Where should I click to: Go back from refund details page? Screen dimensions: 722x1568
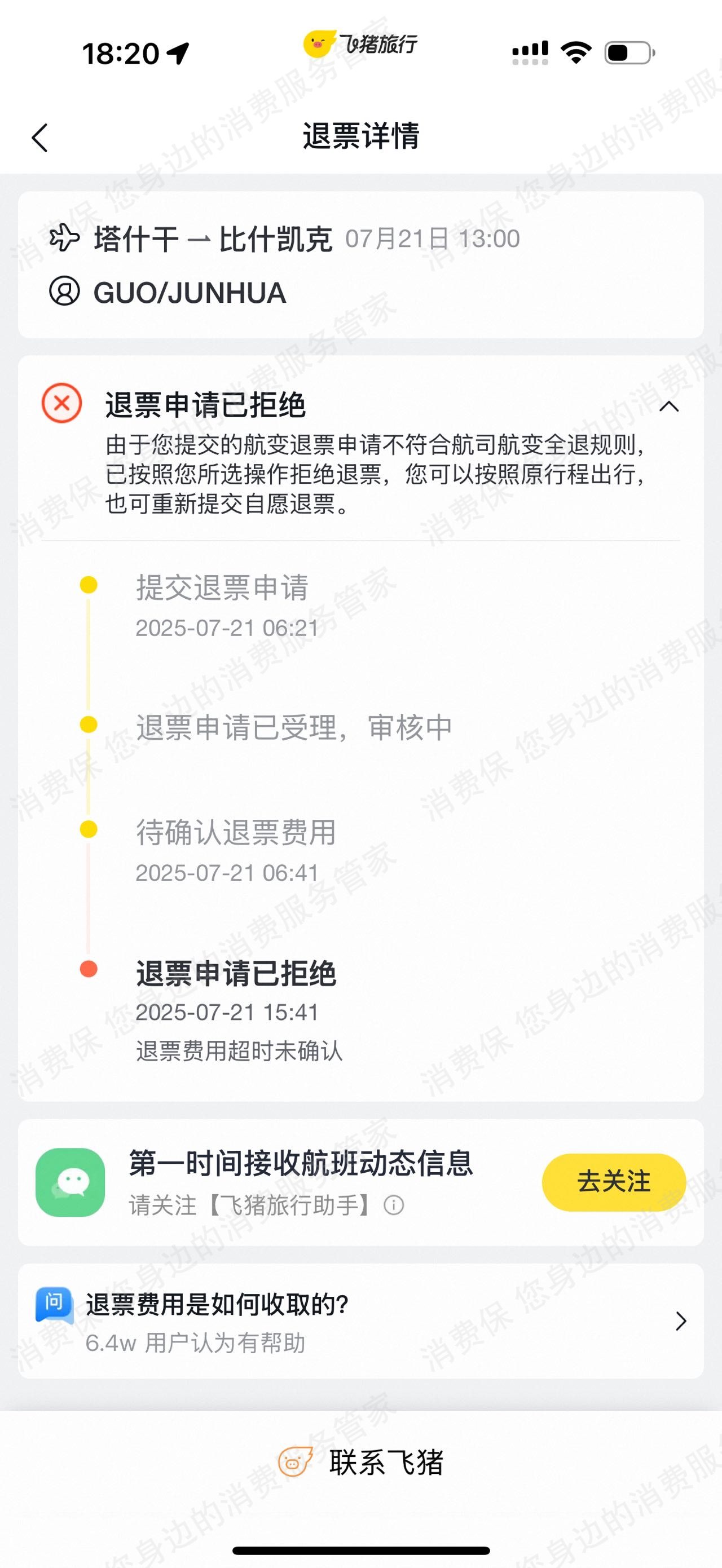click(40, 137)
